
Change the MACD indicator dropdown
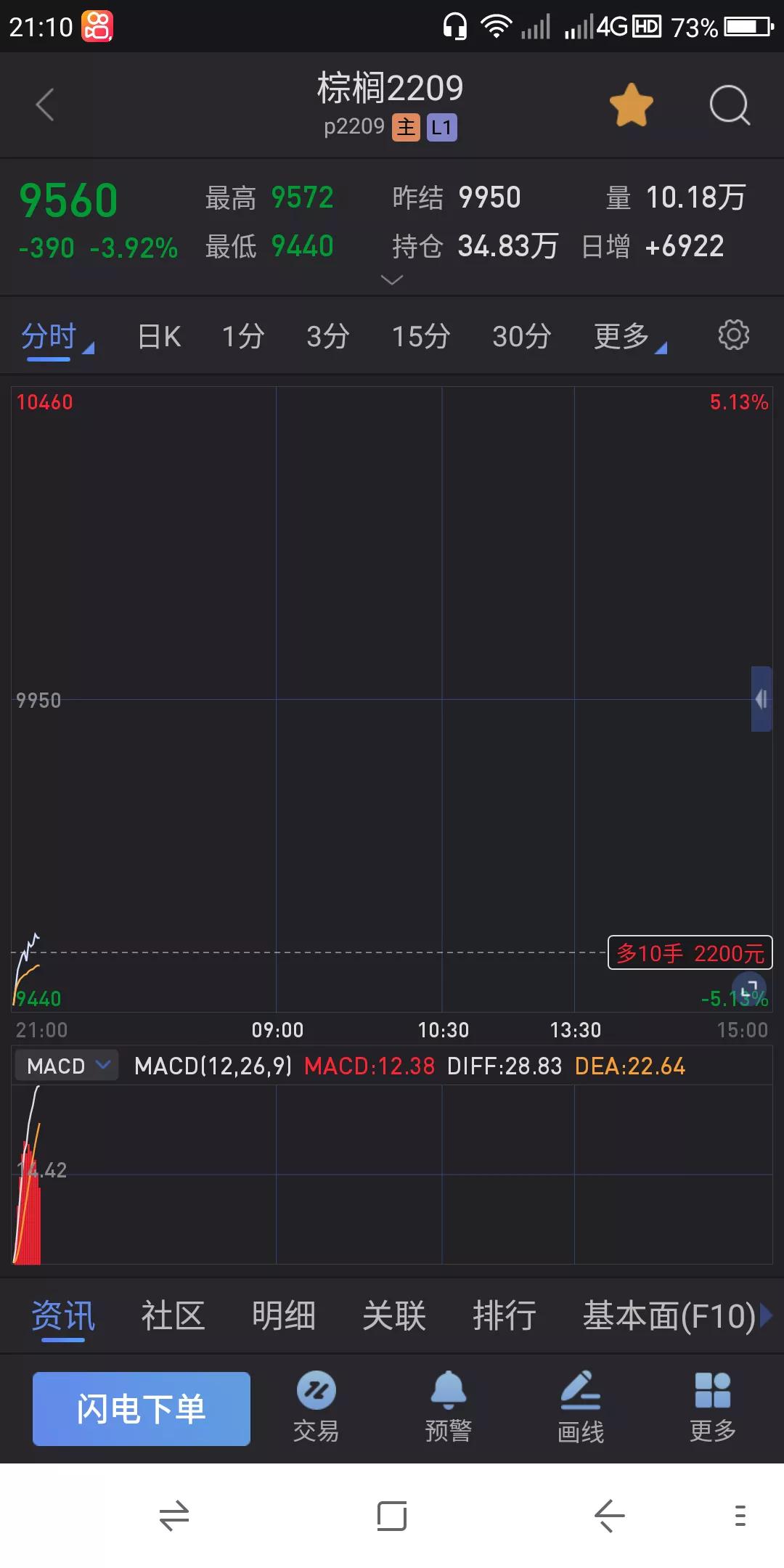click(x=67, y=1066)
